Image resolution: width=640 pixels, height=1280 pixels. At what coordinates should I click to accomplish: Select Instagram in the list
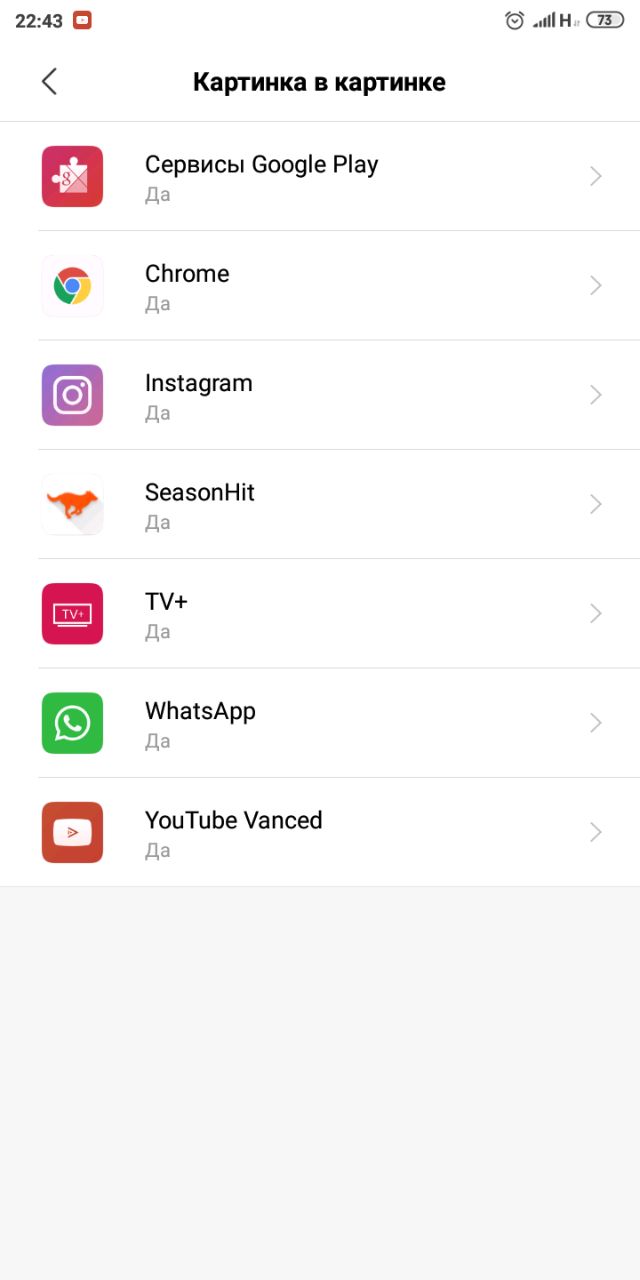coord(320,395)
